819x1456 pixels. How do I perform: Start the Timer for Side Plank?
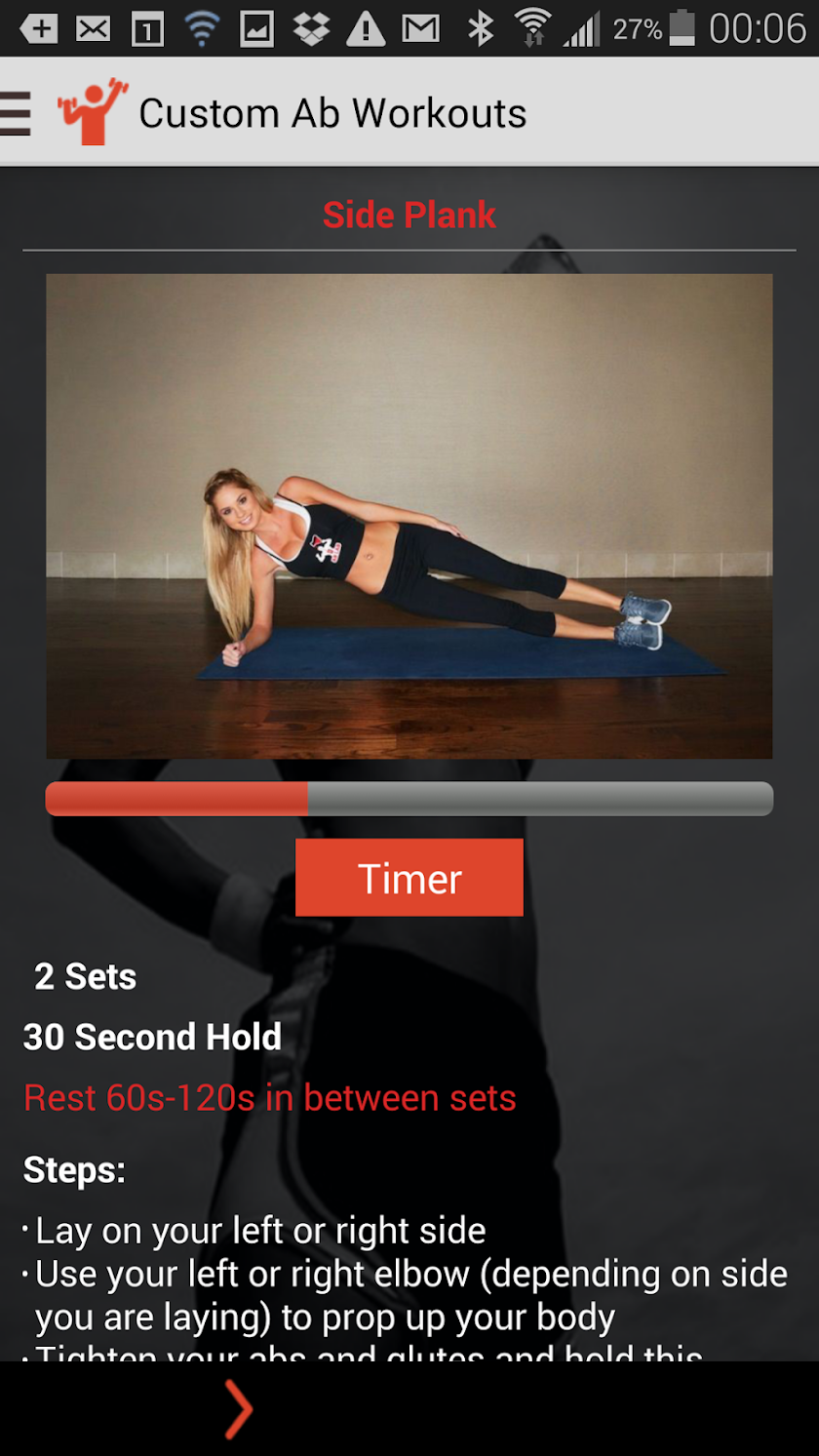coord(409,878)
